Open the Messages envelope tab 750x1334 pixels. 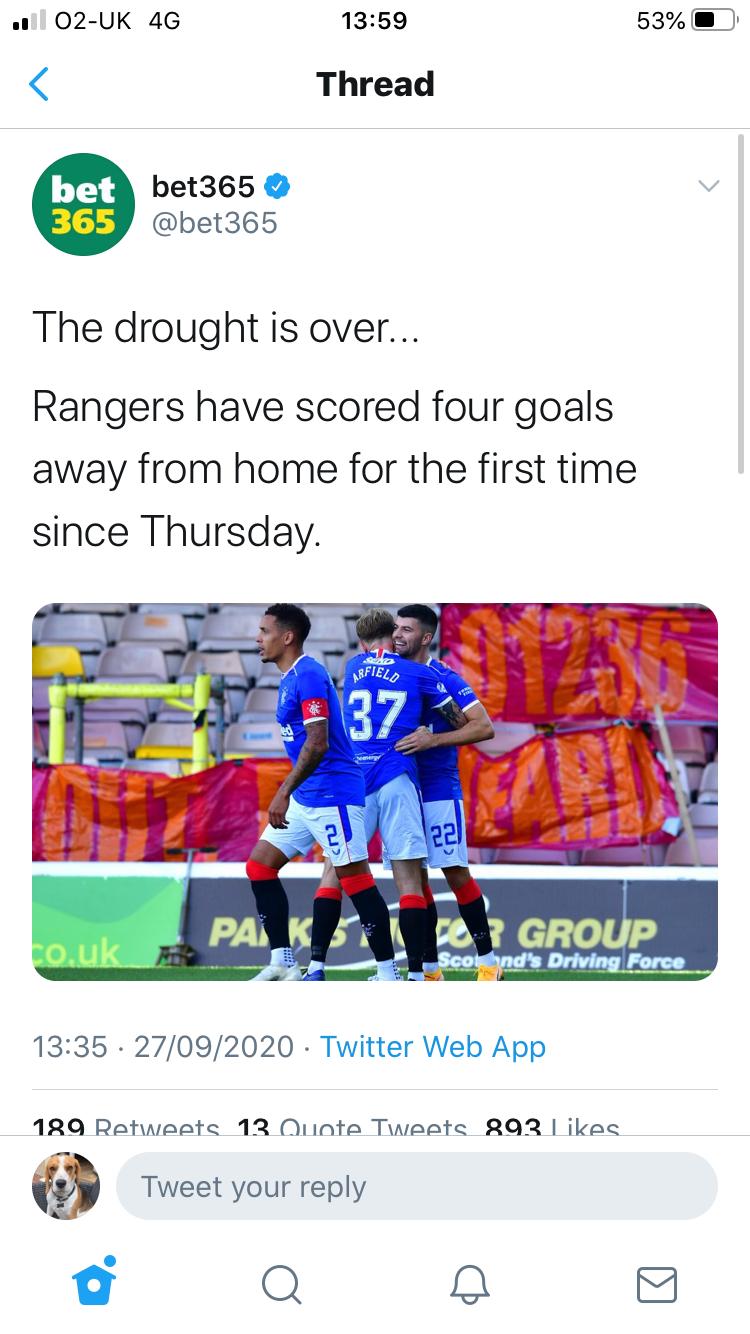point(656,1284)
